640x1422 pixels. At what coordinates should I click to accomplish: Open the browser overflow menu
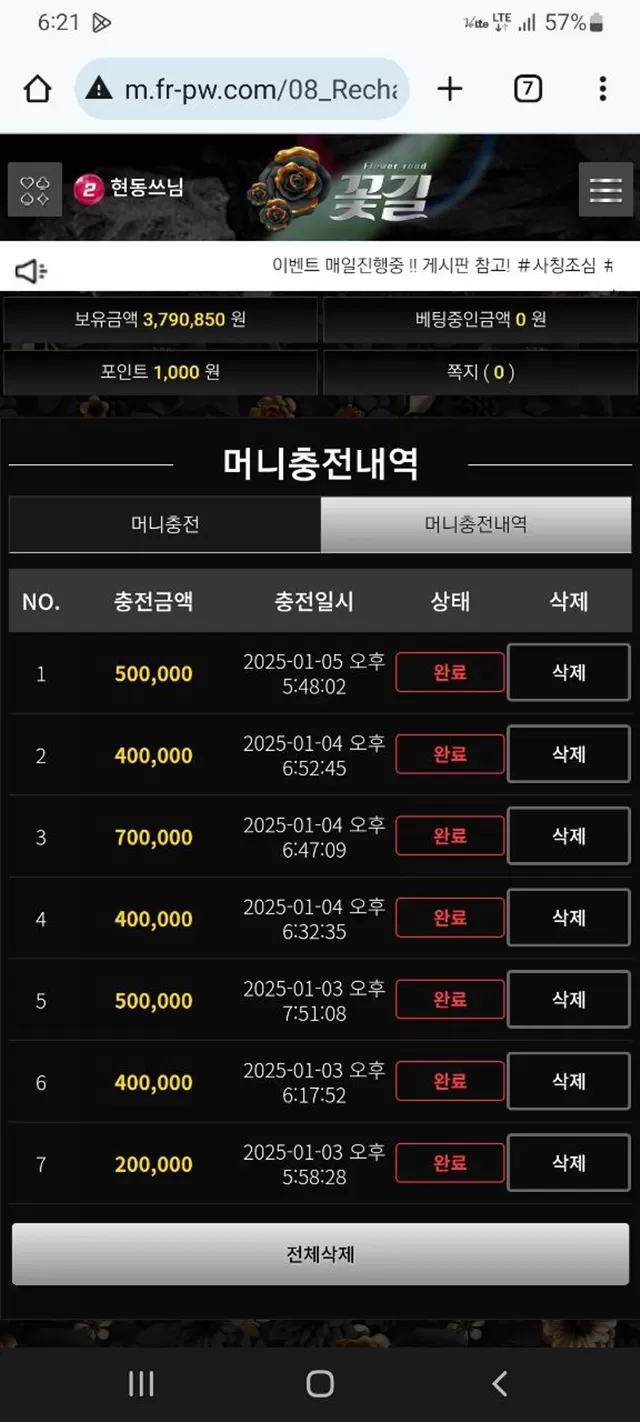602,89
